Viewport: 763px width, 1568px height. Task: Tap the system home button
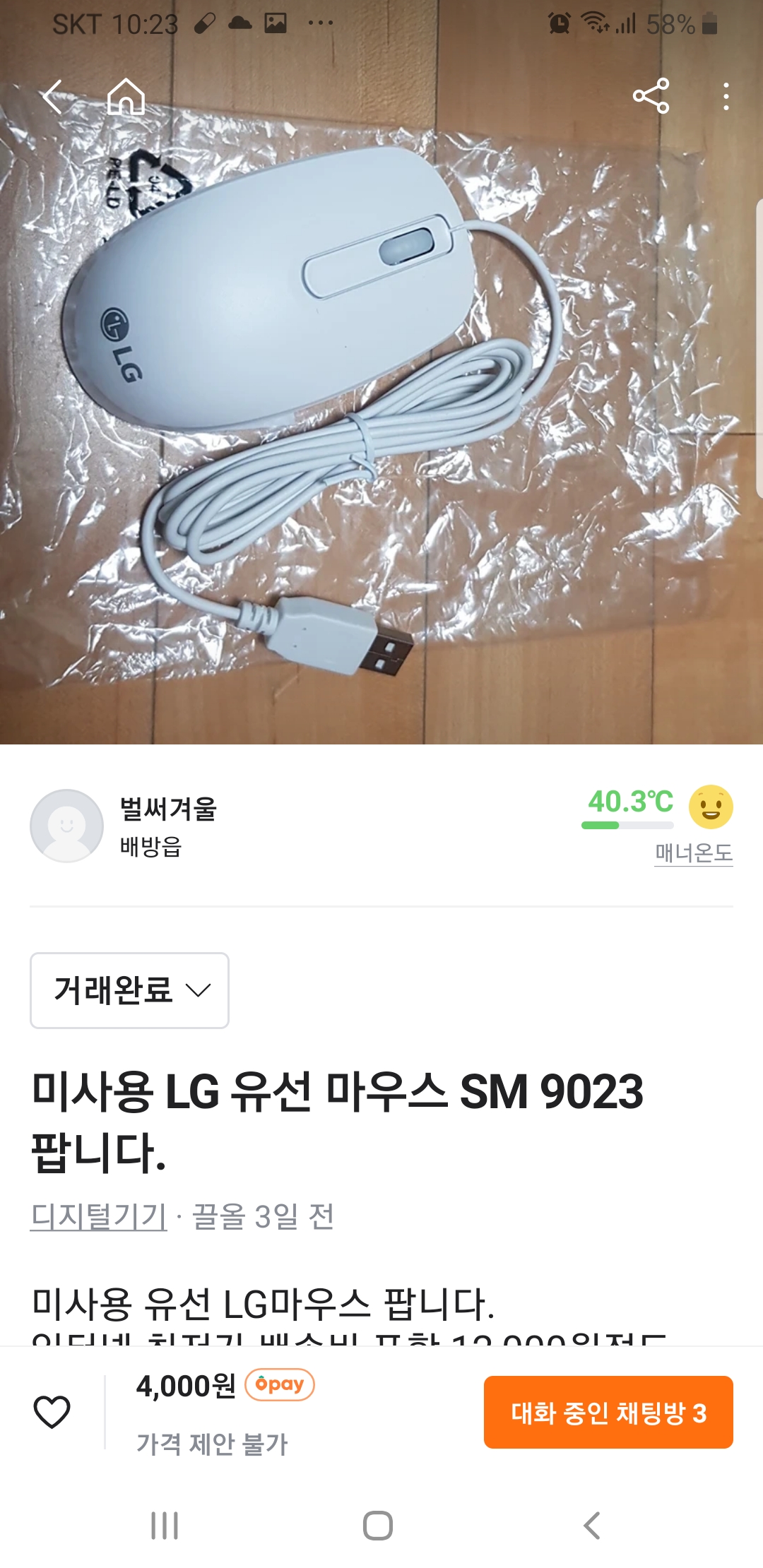pos(378,1526)
